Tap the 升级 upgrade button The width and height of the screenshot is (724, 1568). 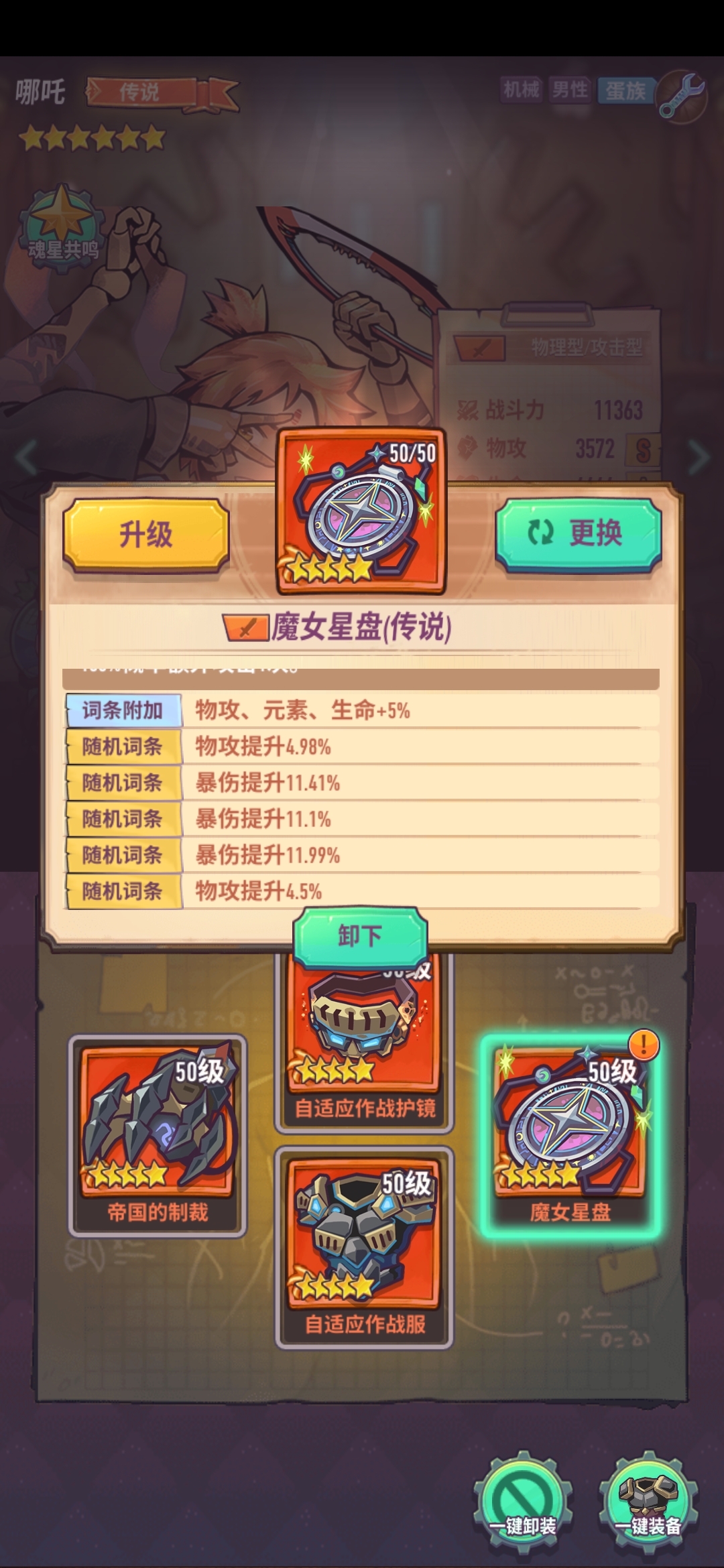pyautogui.click(x=146, y=535)
